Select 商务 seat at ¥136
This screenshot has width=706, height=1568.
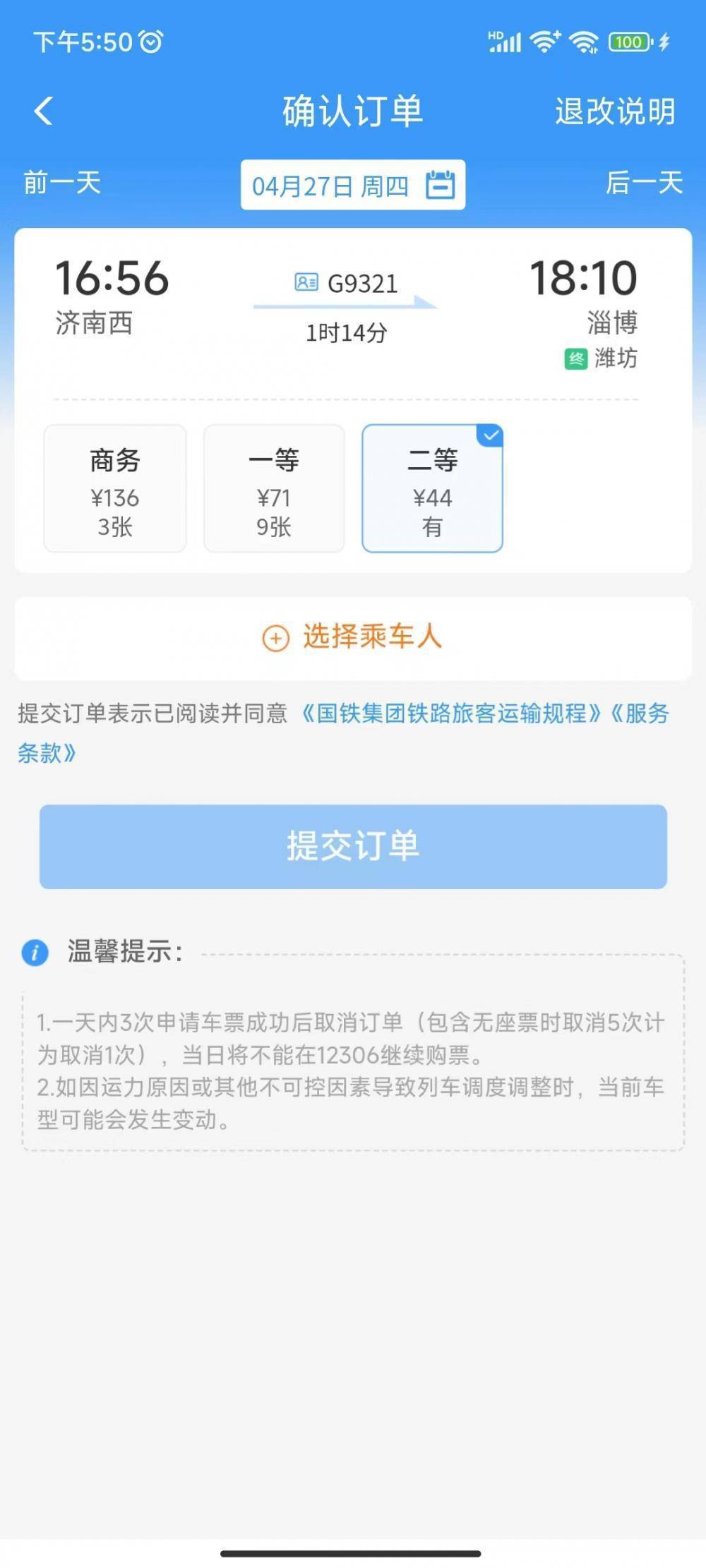[x=115, y=488]
